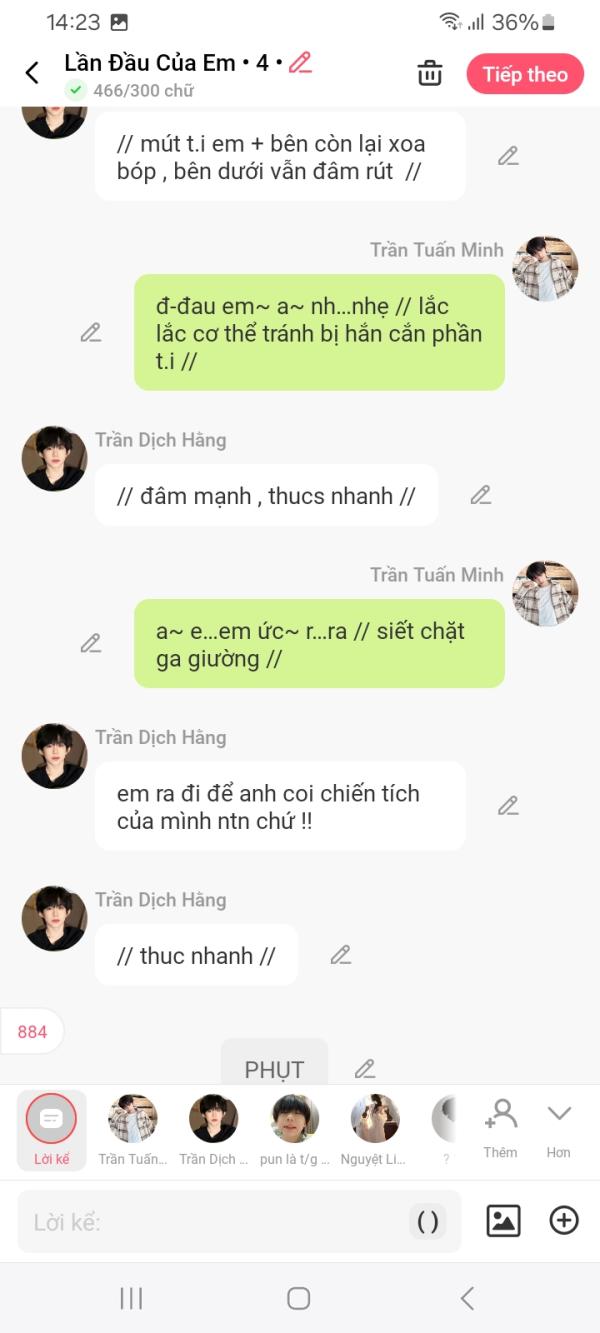Return to the home screen
600x1333 pixels.
point(298,1298)
